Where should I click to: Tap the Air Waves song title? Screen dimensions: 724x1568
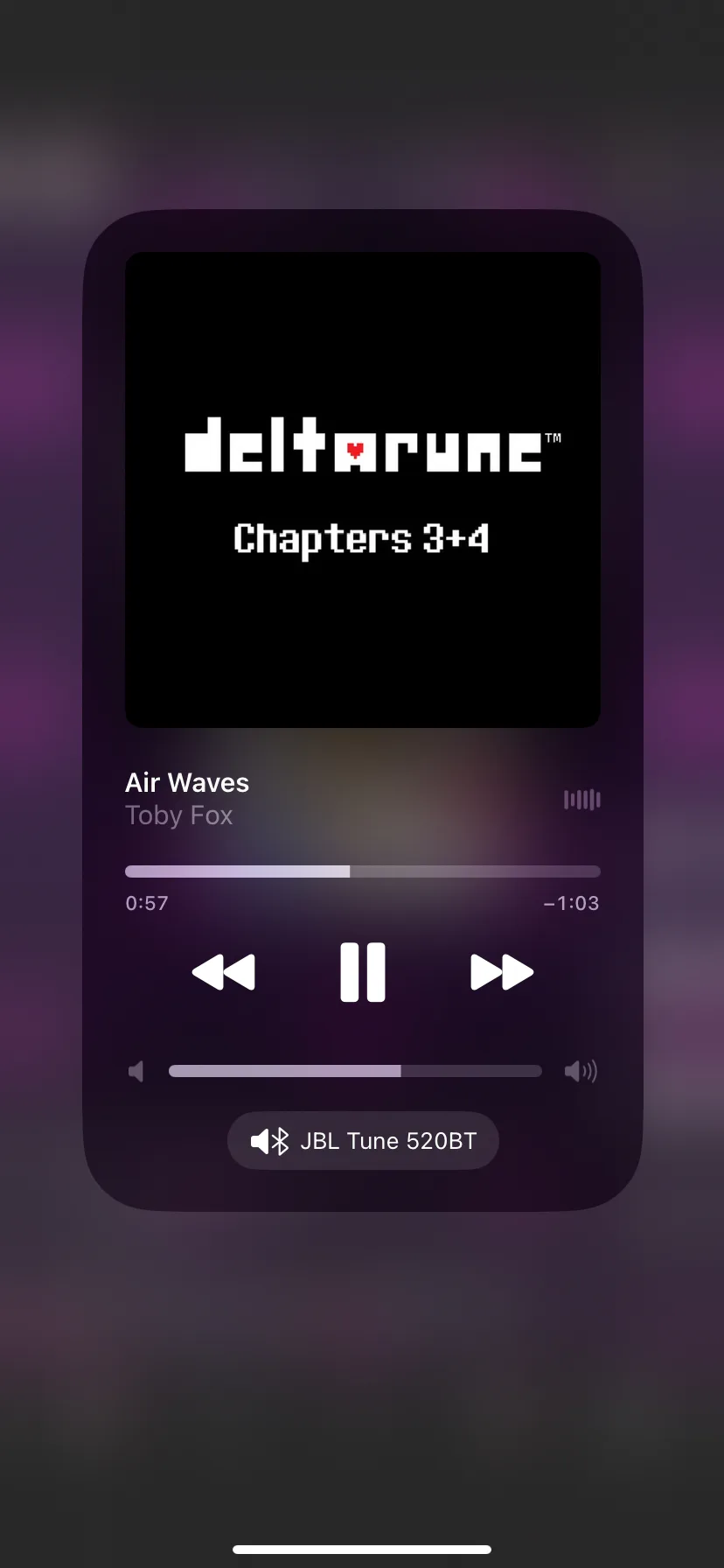[187, 782]
